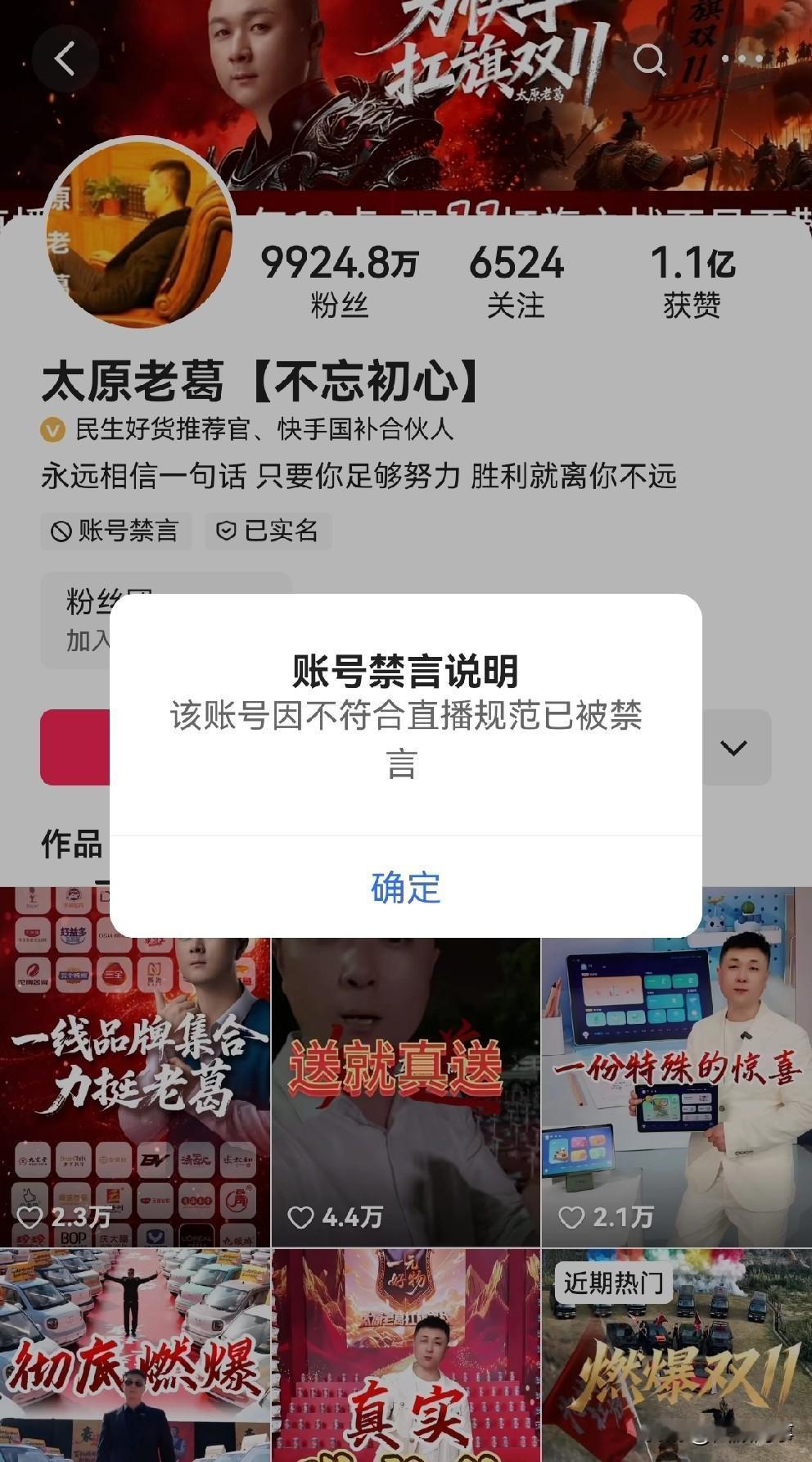812x1462 pixels.
Task: Click the yellow verified V badge
Action: (x=52, y=427)
